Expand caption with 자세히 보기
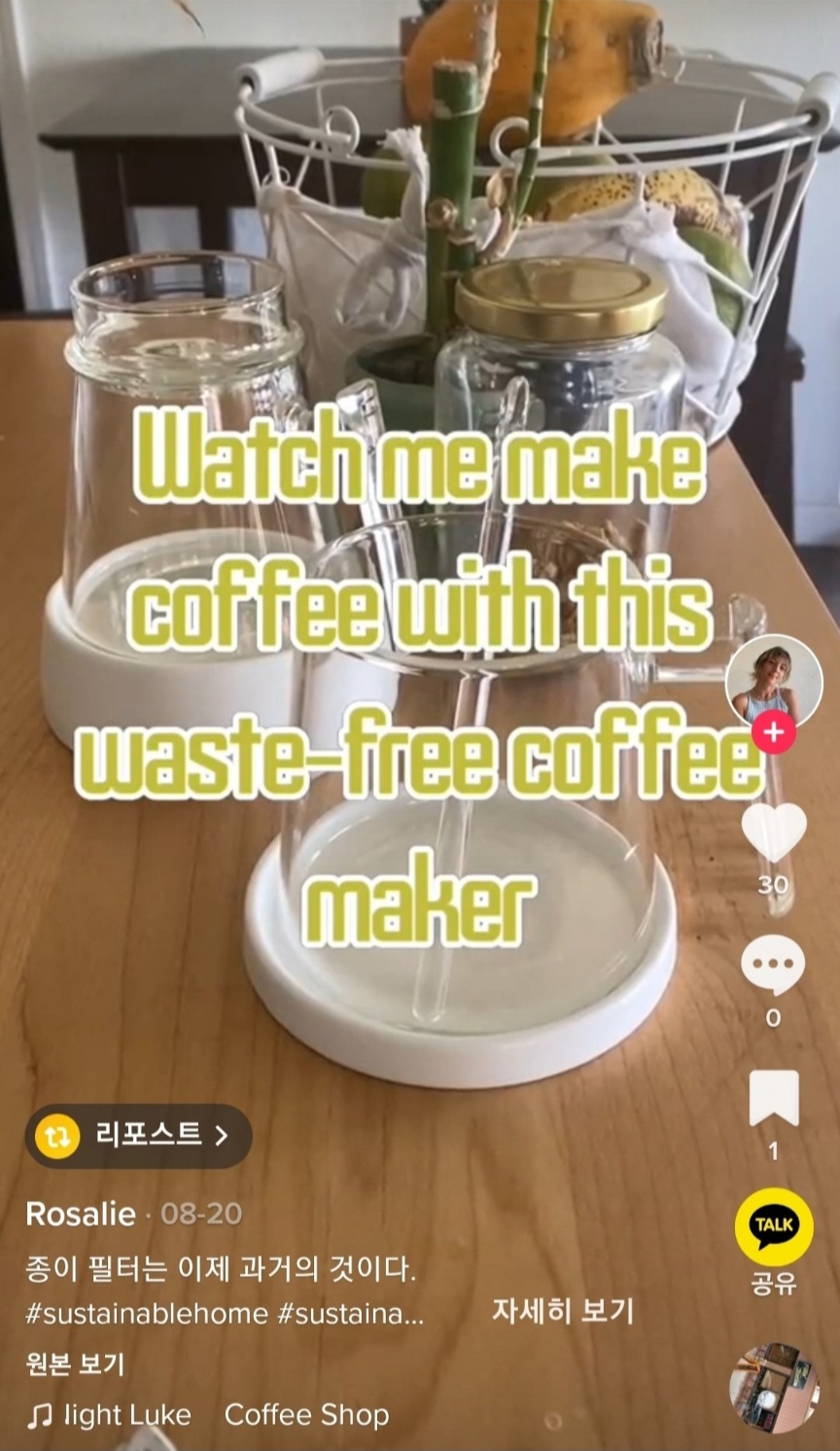Viewport: 840px width, 1451px height. pos(562,1311)
